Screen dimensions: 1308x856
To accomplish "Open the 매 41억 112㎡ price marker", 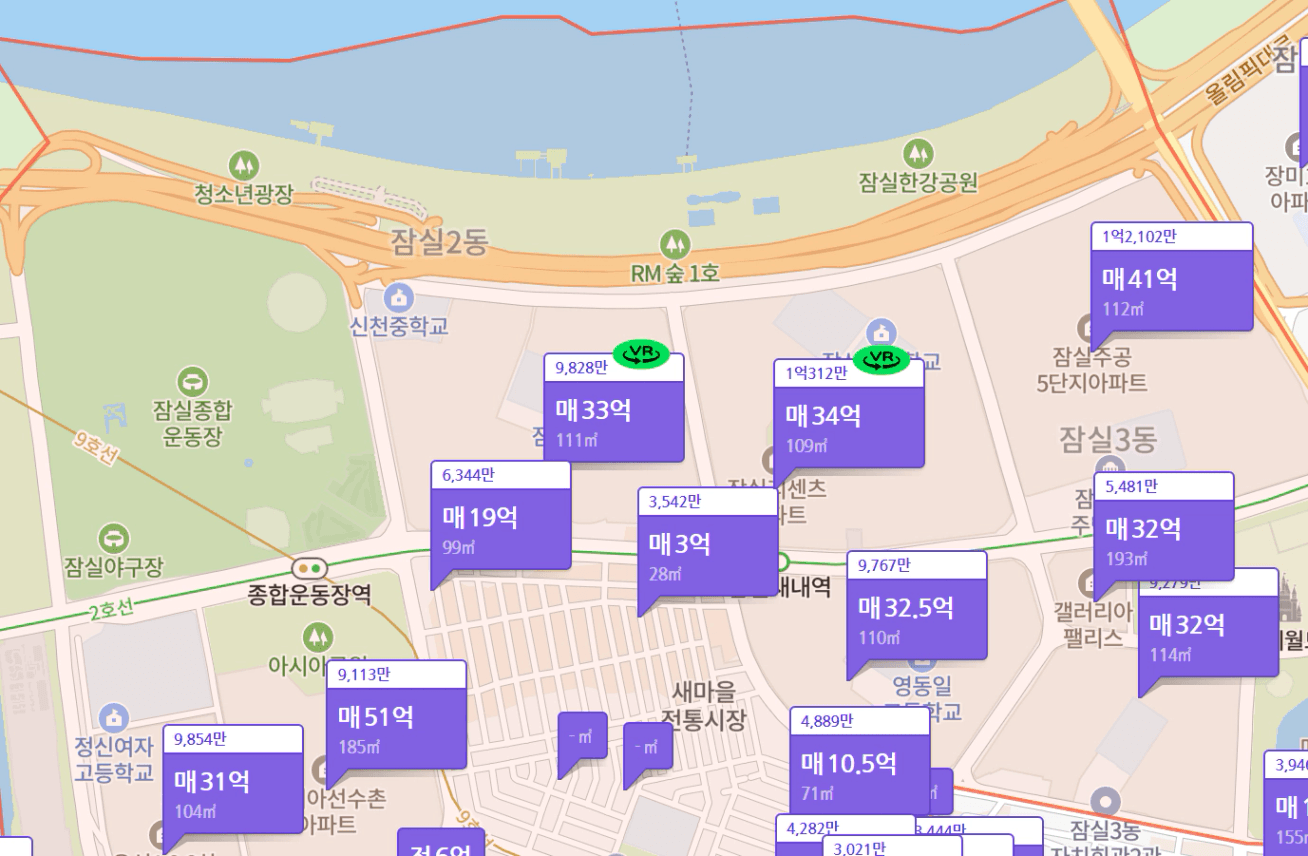I will coord(1171,289).
